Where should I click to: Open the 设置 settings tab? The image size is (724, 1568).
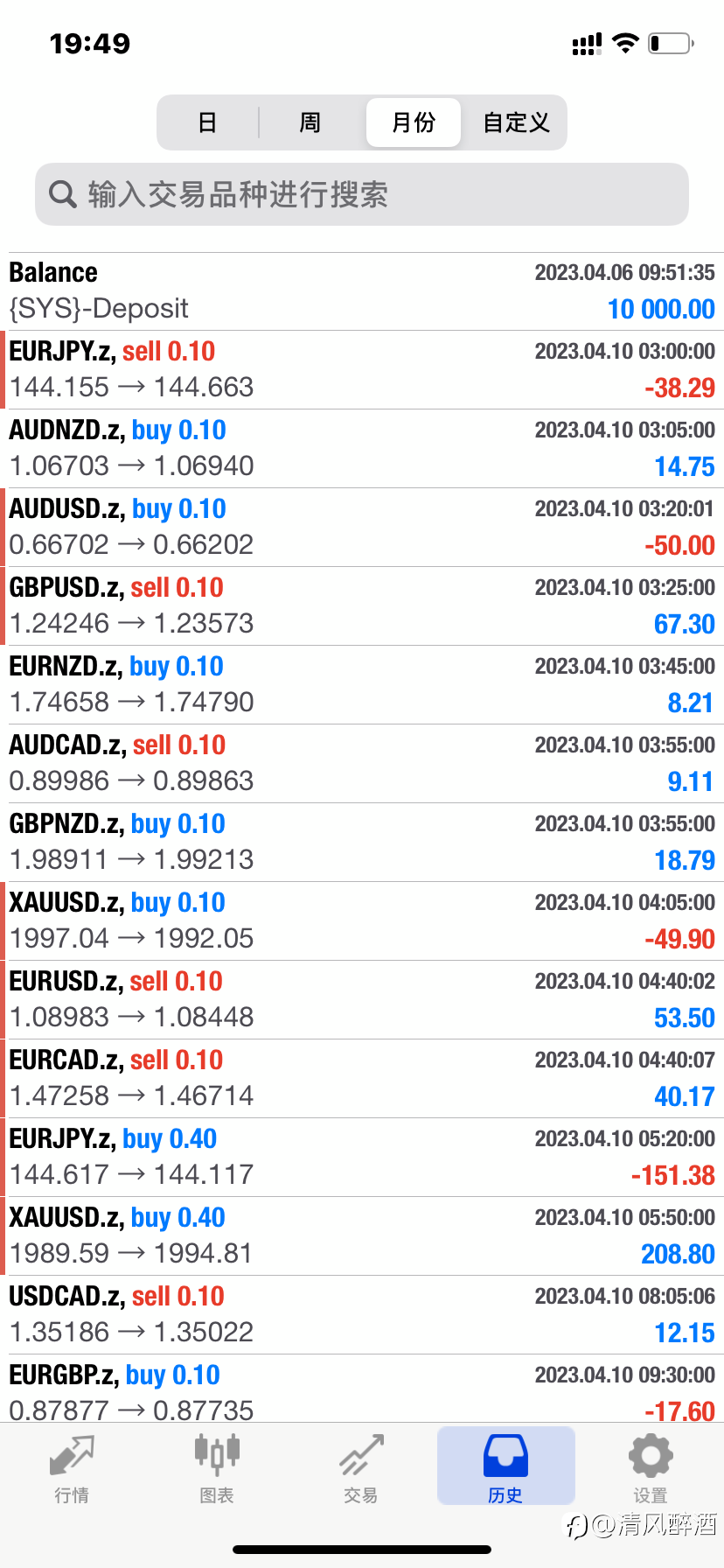(651, 1469)
